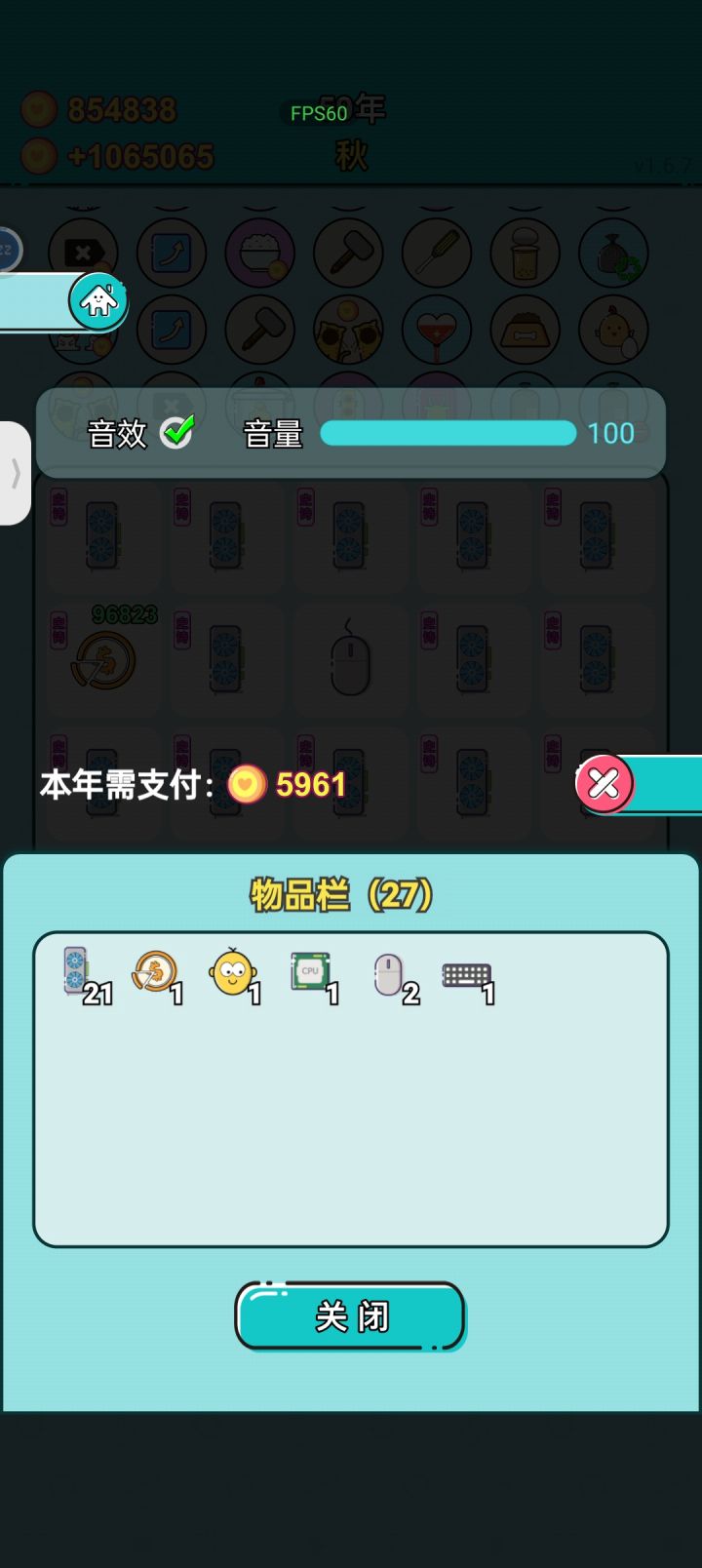Select the bubble tea cup icon
This screenshot has width=702, height=1568.
tap(525, 252)
